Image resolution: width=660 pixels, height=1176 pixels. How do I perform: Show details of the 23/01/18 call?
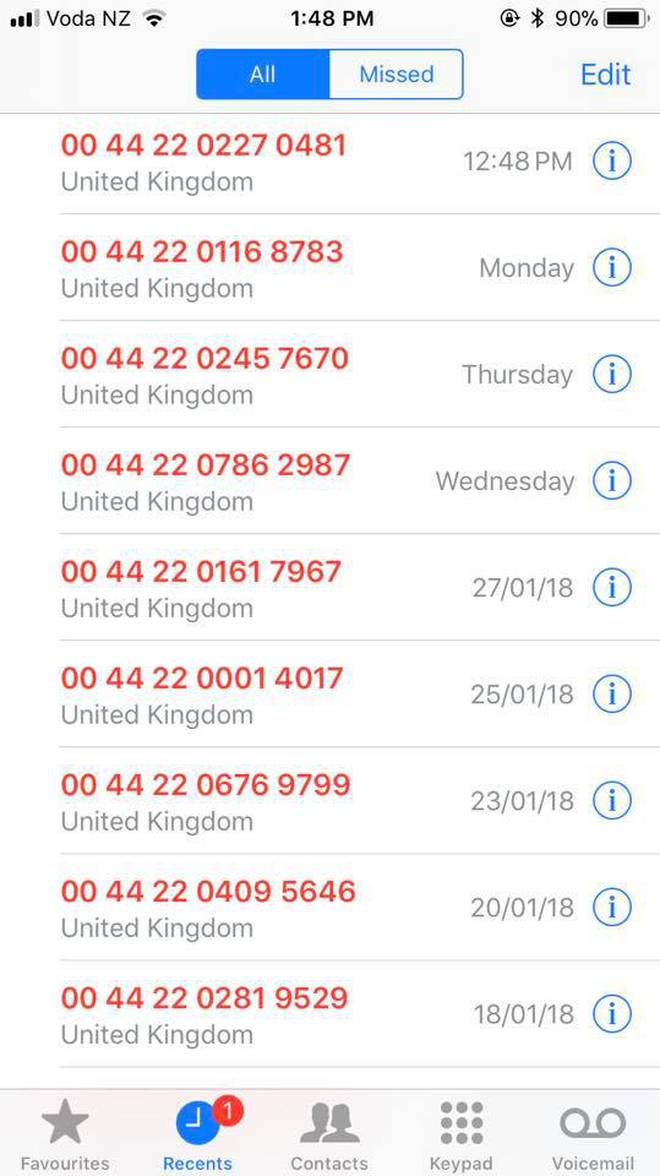(612, 800)
